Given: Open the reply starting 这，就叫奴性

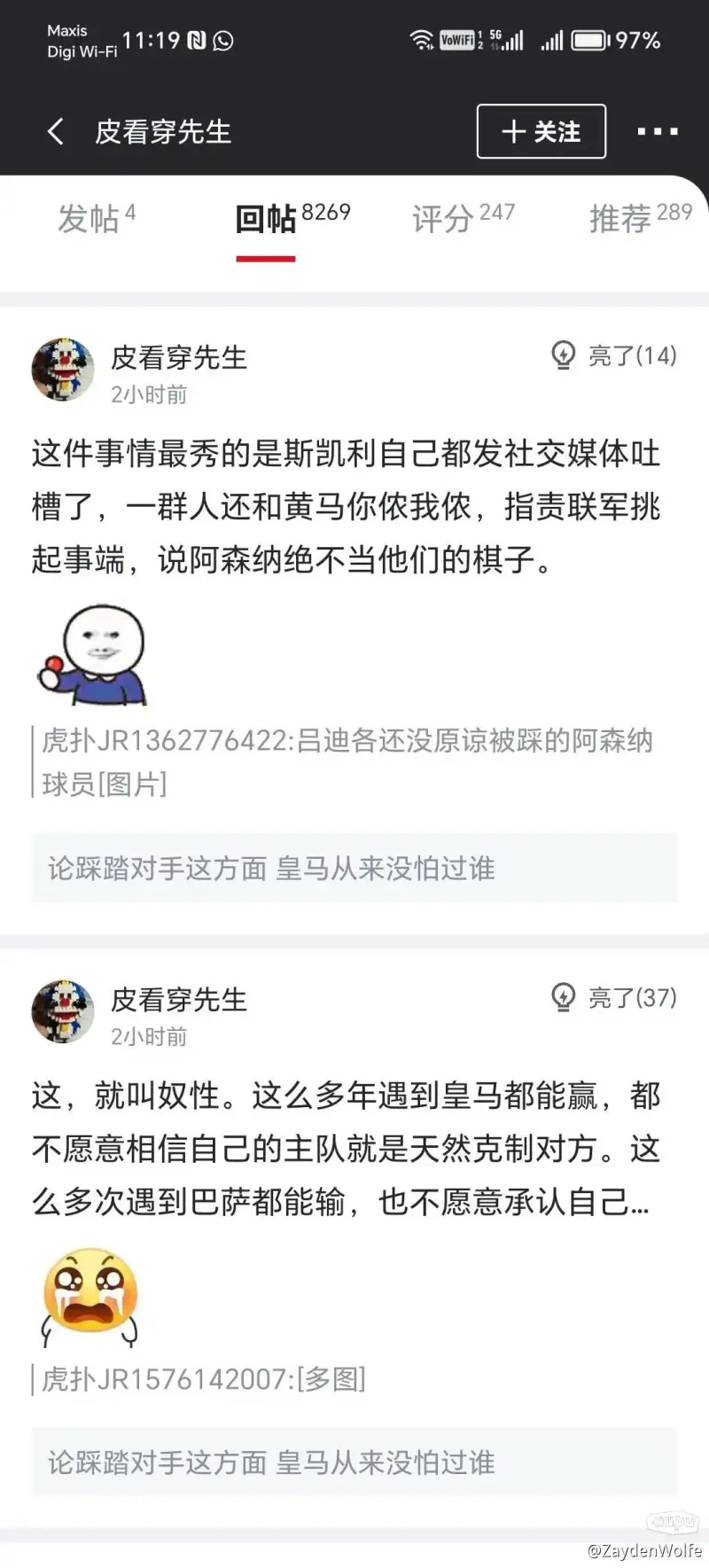Looking at the screenshot, I should [346, 1149].
